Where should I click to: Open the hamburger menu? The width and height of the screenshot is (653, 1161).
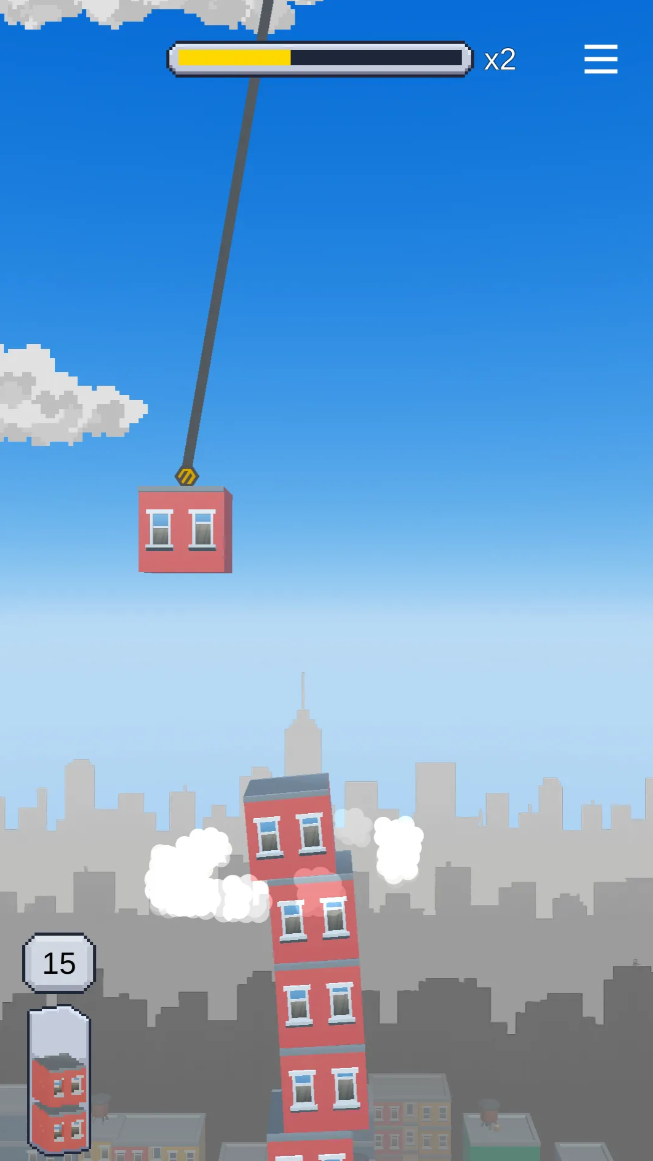(600, 59)
